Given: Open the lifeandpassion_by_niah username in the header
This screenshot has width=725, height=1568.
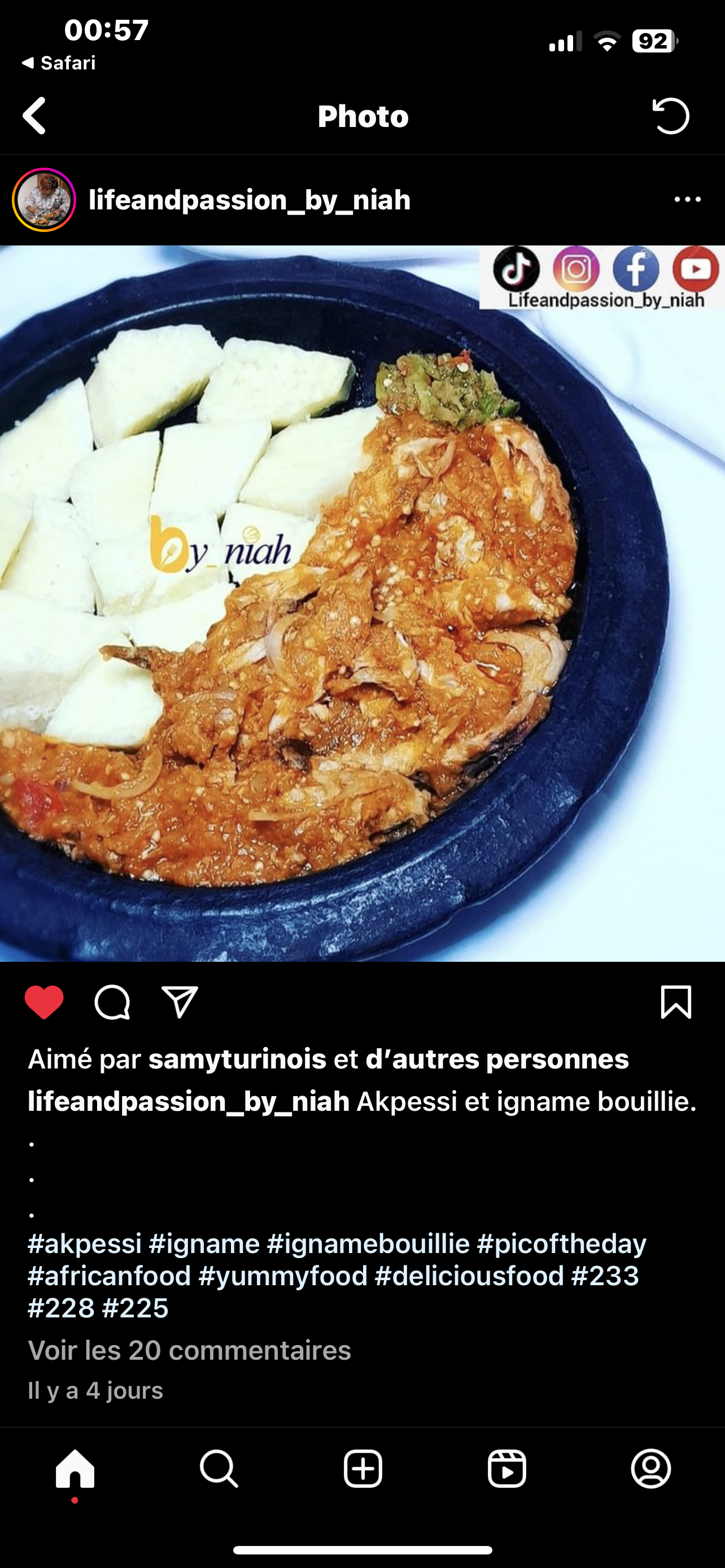Looking at the screenshot, I should click(x=250, y=200).
